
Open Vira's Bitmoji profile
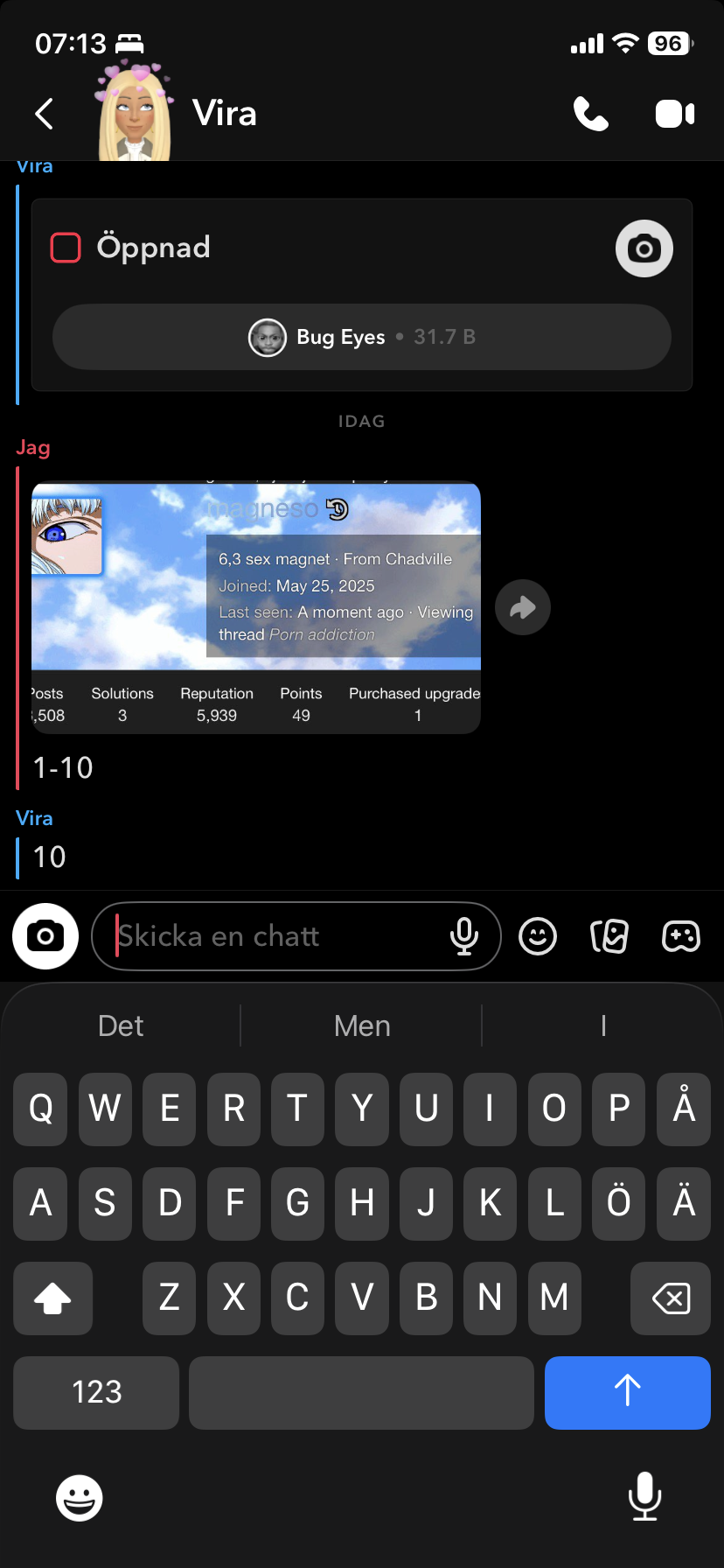coord(134,114)
